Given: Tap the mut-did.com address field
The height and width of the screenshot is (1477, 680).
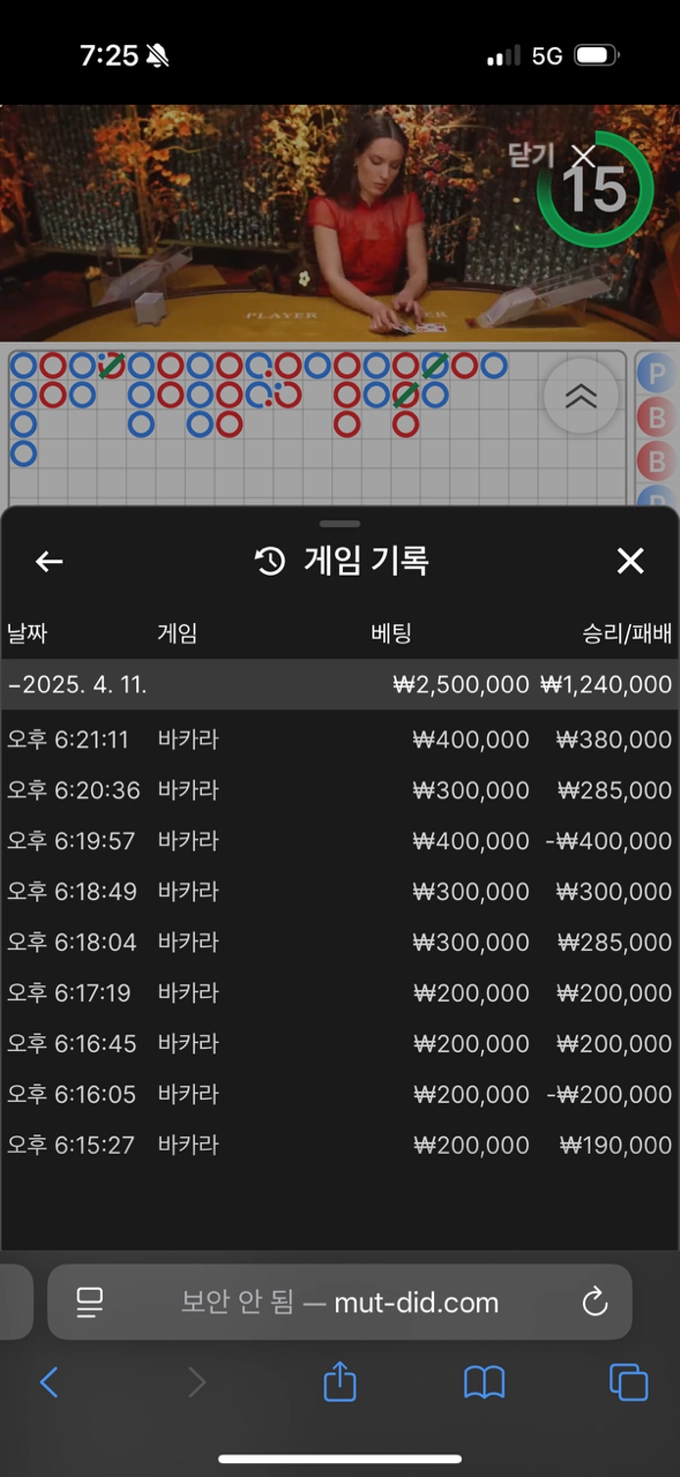Looking at the screenshot, I should (x=340, y=1302).
